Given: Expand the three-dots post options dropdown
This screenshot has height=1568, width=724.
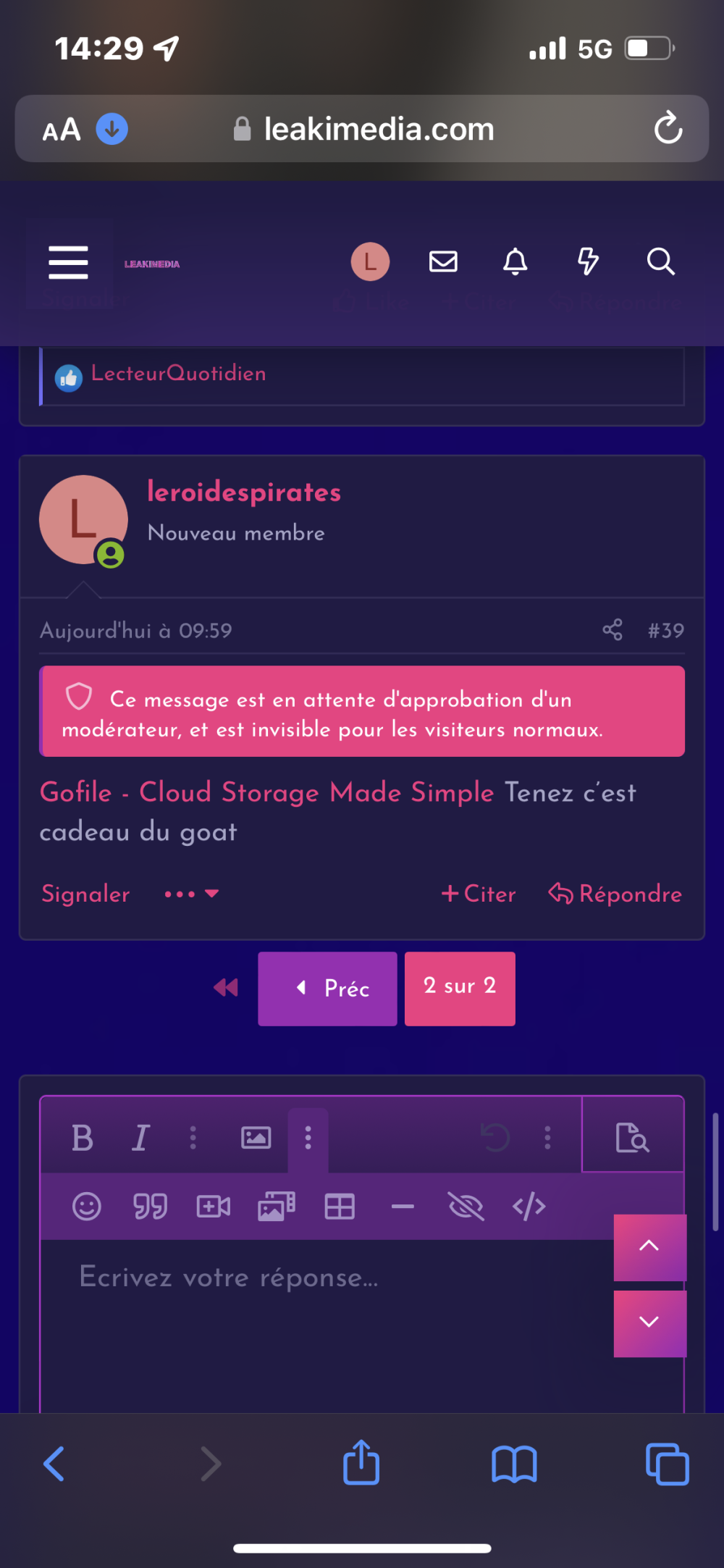Looking at the screenshot, I should tap(191, 894).
